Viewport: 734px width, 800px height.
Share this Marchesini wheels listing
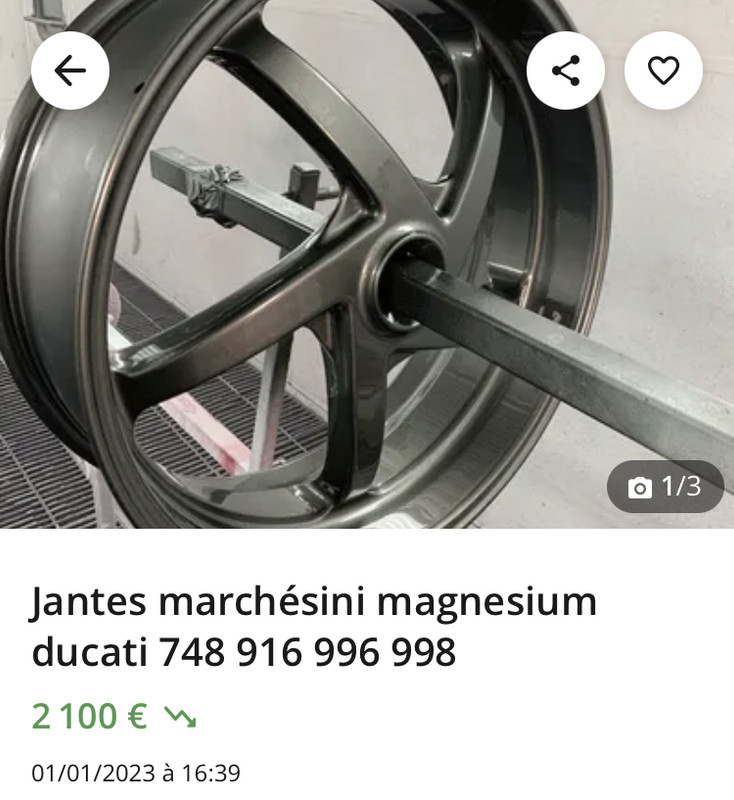[x=566, y=70]
